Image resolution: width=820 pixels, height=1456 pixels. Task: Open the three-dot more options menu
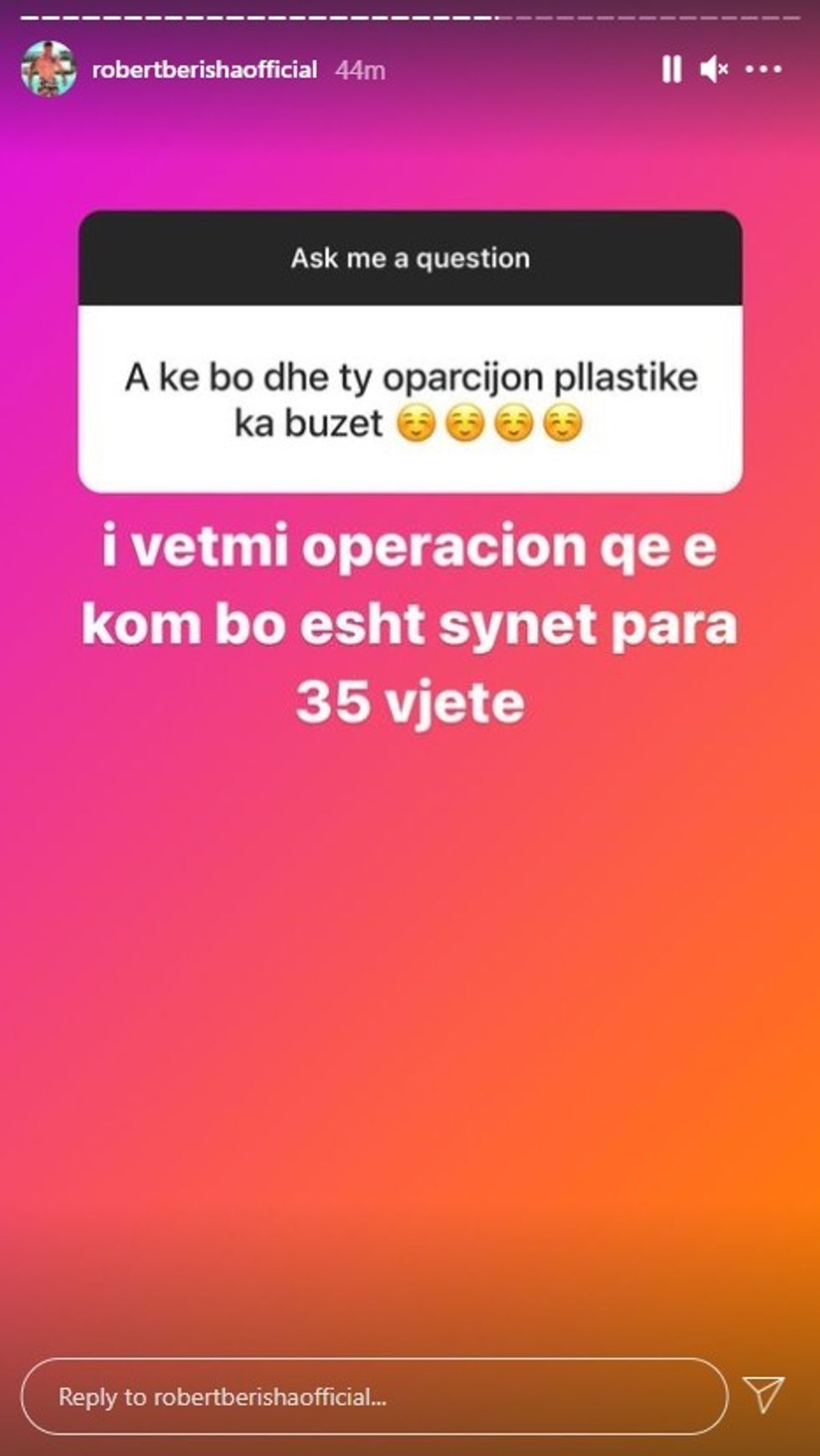pos(763,69)
